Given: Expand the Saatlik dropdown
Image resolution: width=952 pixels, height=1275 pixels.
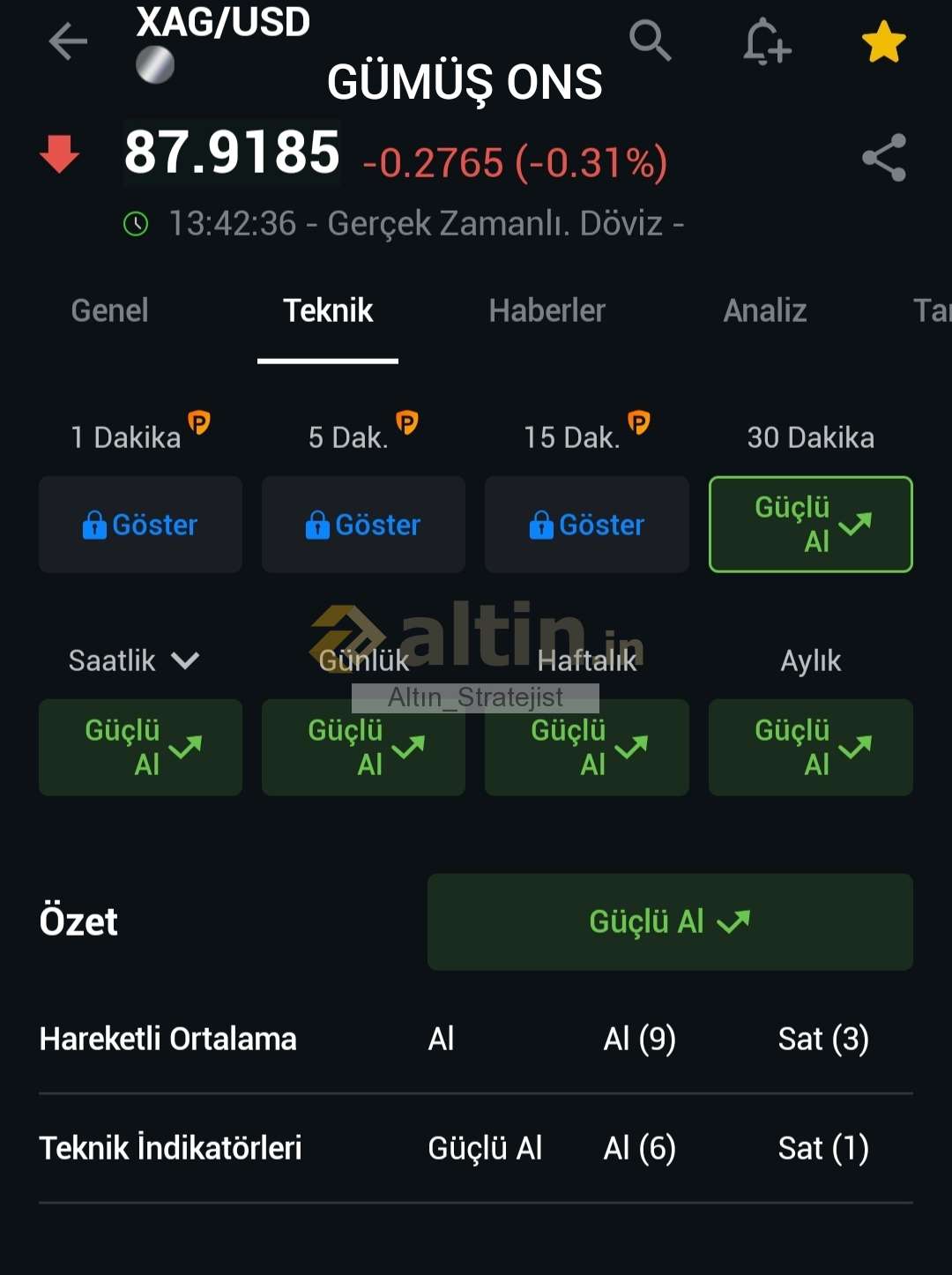Looking at the screenshot, I should [x=134, y=660].
